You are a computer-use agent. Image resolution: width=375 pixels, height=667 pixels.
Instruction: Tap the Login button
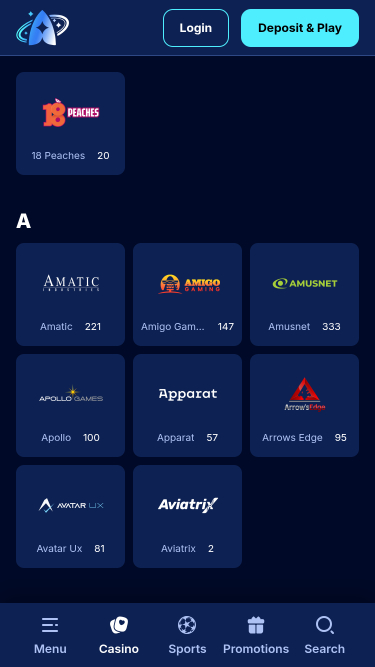(196, 28)
